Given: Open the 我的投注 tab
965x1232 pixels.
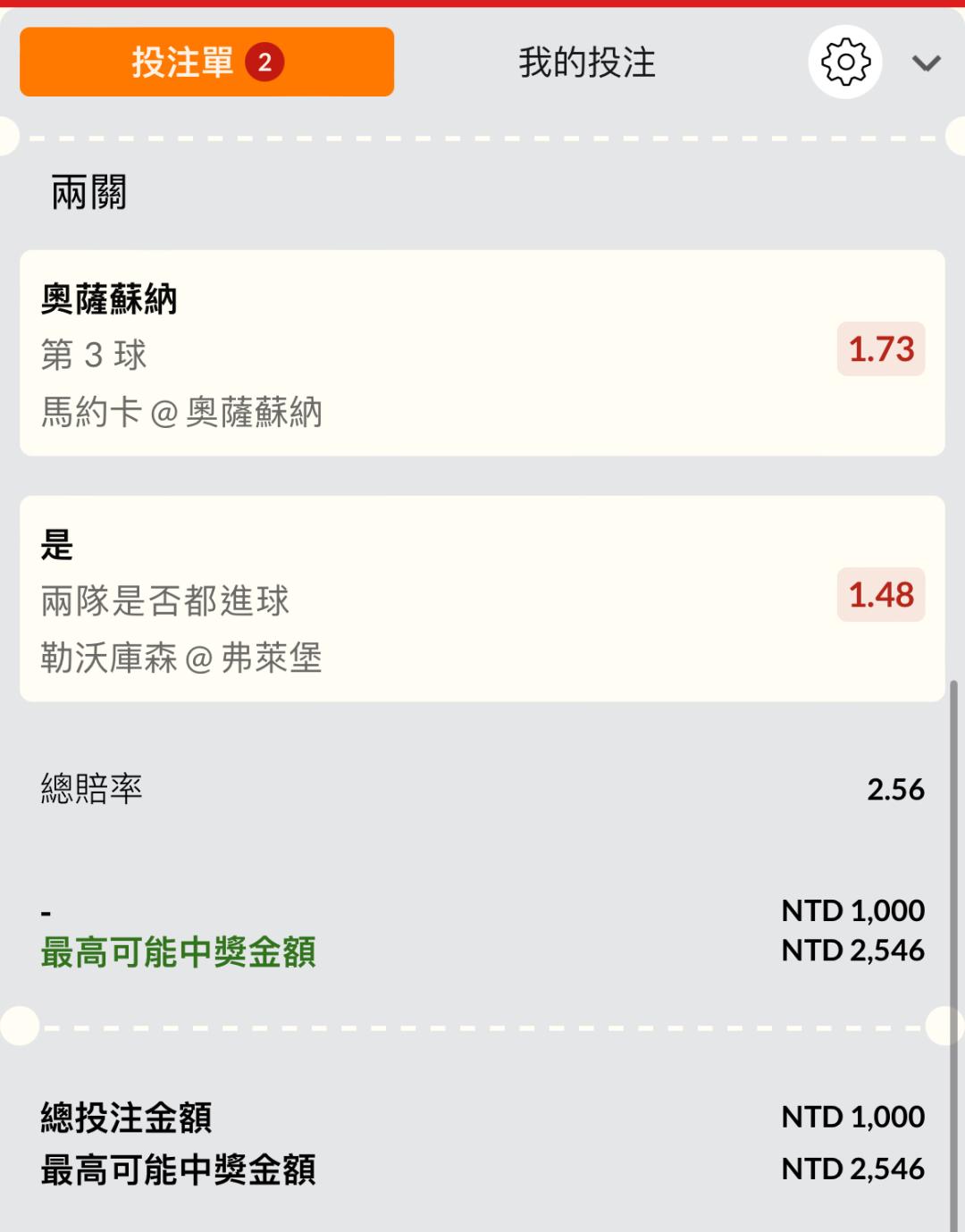Looking at the screenshot, I should pos(587,63).
